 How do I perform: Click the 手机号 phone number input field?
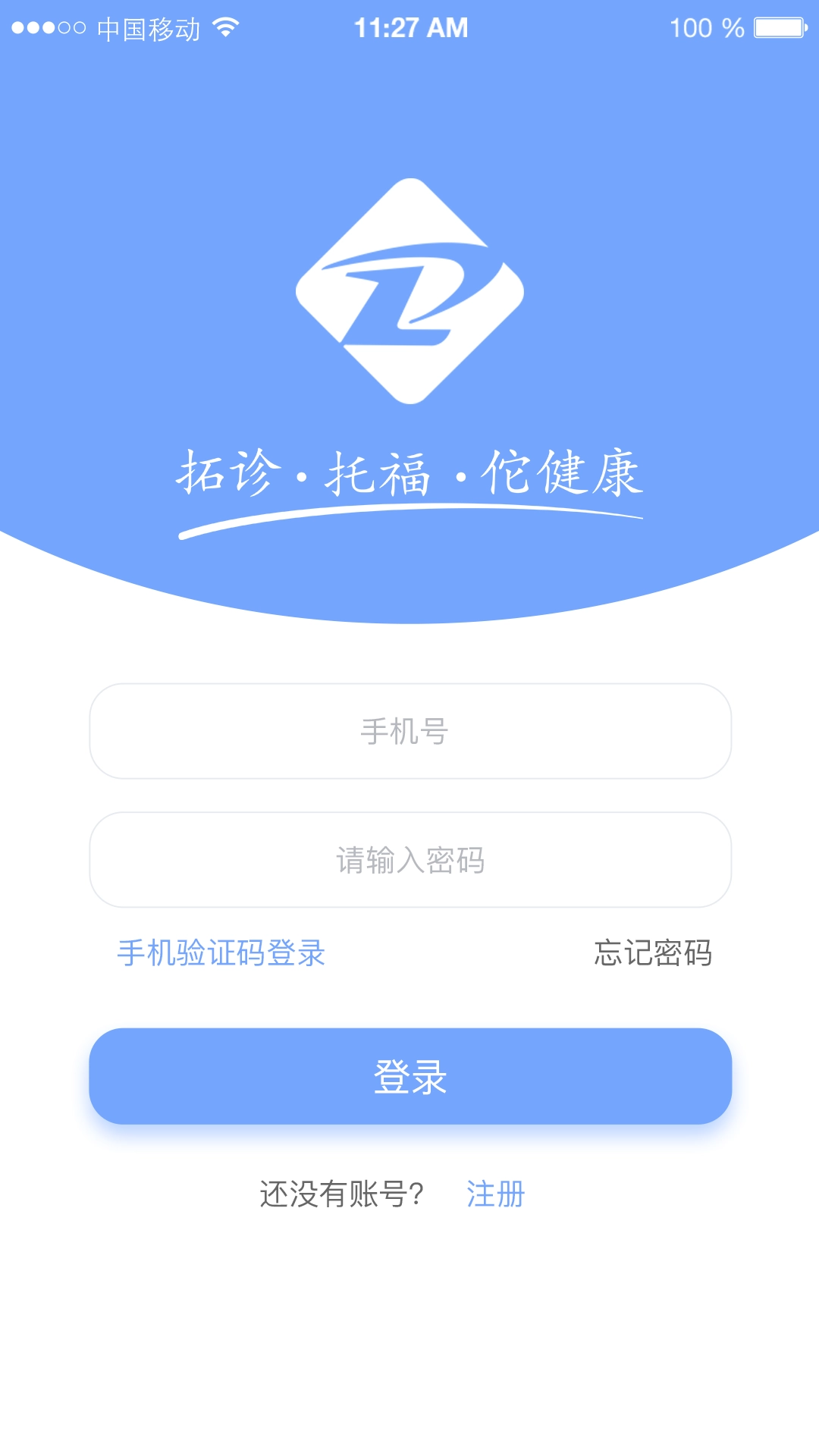tap(409, 731)
